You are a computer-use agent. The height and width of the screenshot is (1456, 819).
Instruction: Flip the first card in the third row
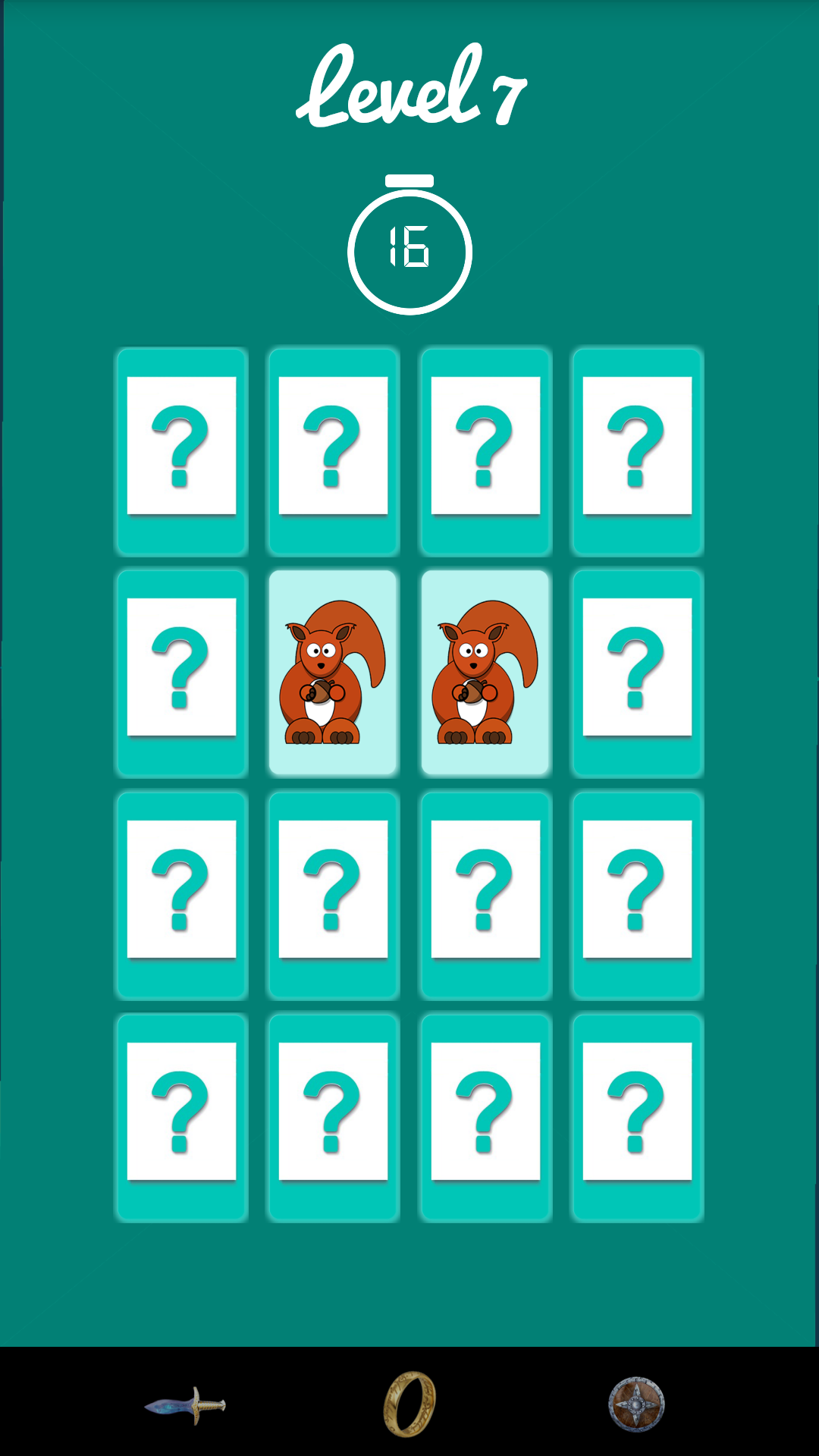tap(182, 896)
